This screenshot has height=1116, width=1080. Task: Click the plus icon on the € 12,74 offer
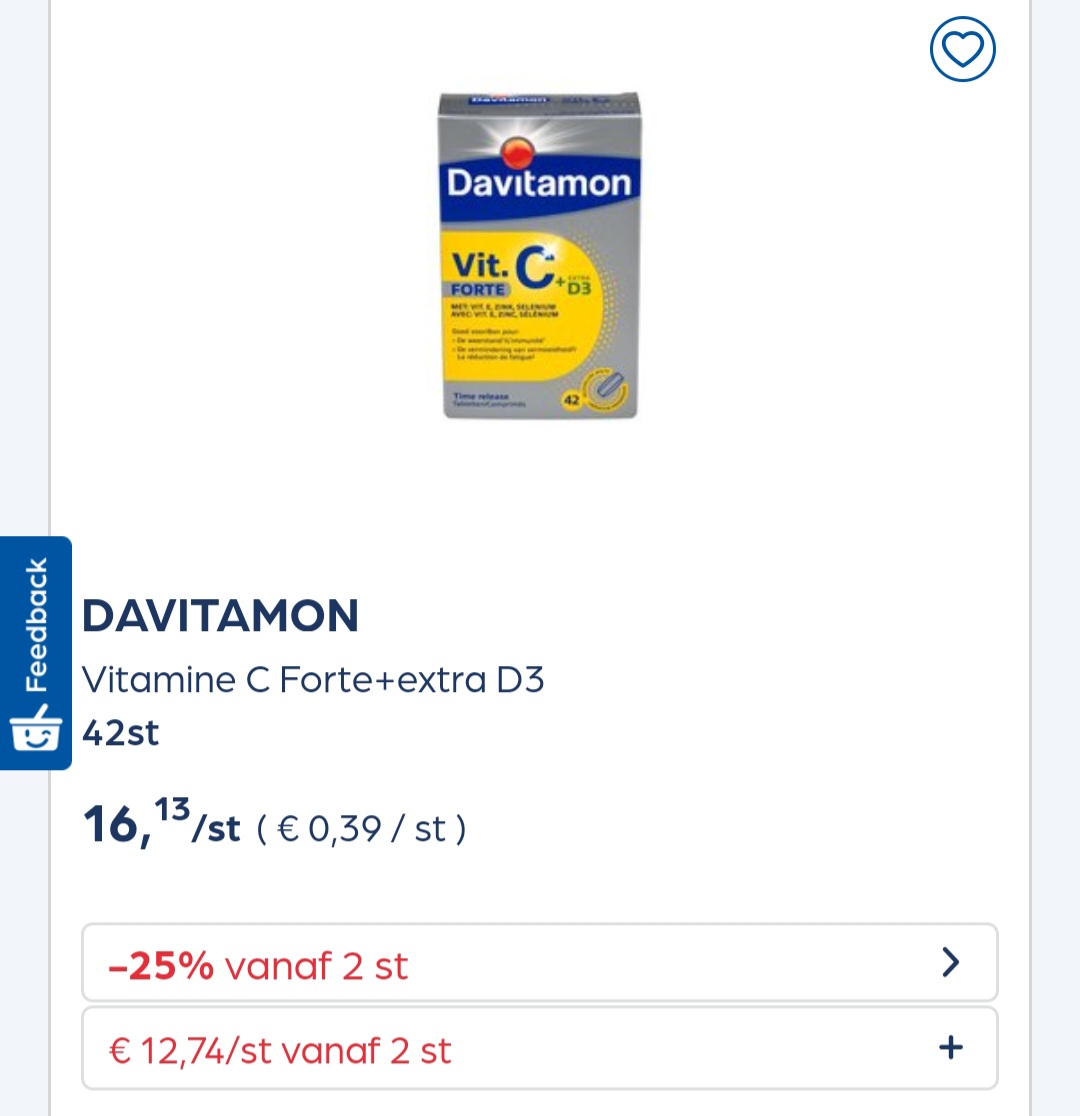[x=950, y=1047]
